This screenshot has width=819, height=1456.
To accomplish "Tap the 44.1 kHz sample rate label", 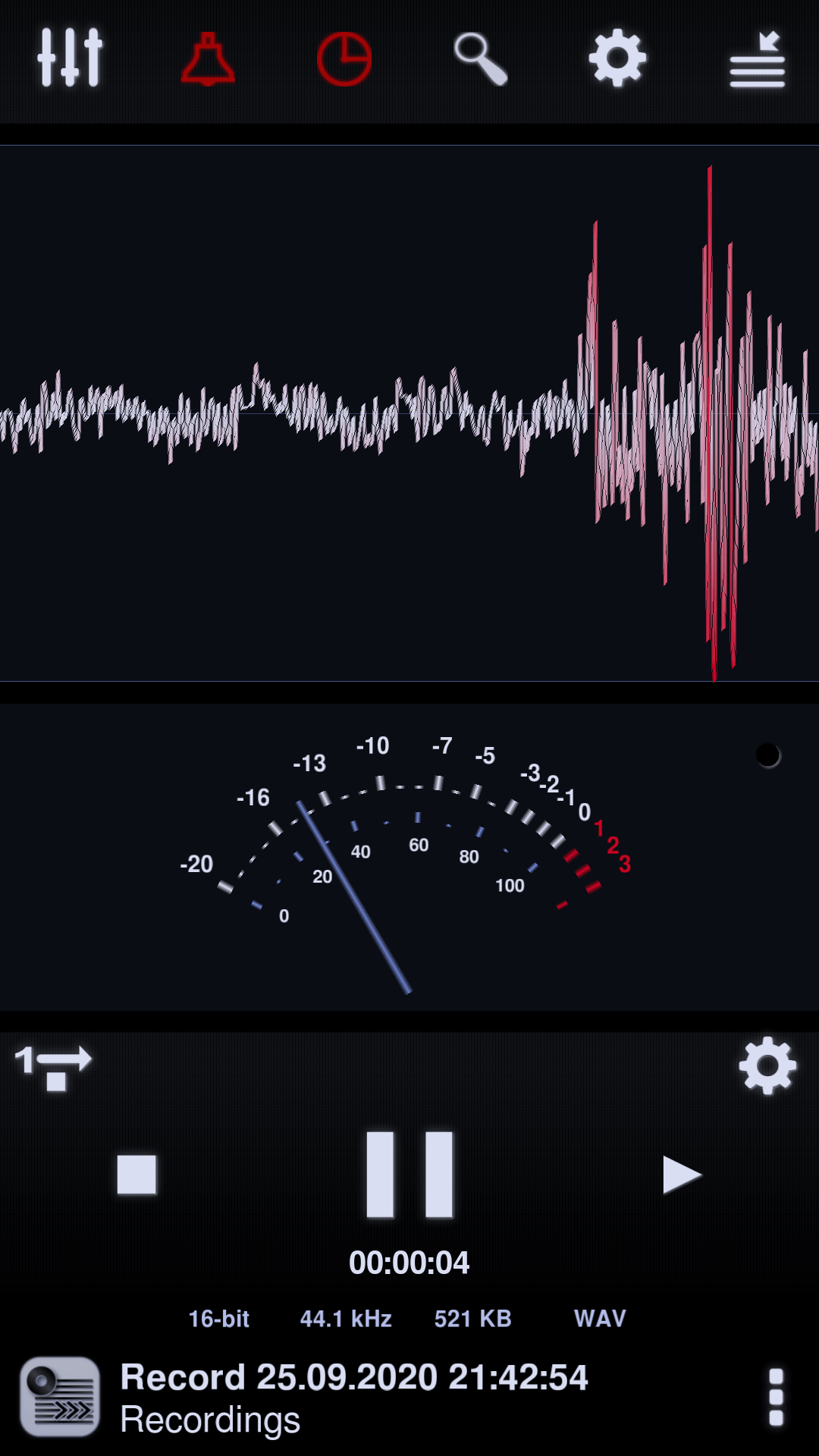I will pyautogui.click(x=346, y=1318).
